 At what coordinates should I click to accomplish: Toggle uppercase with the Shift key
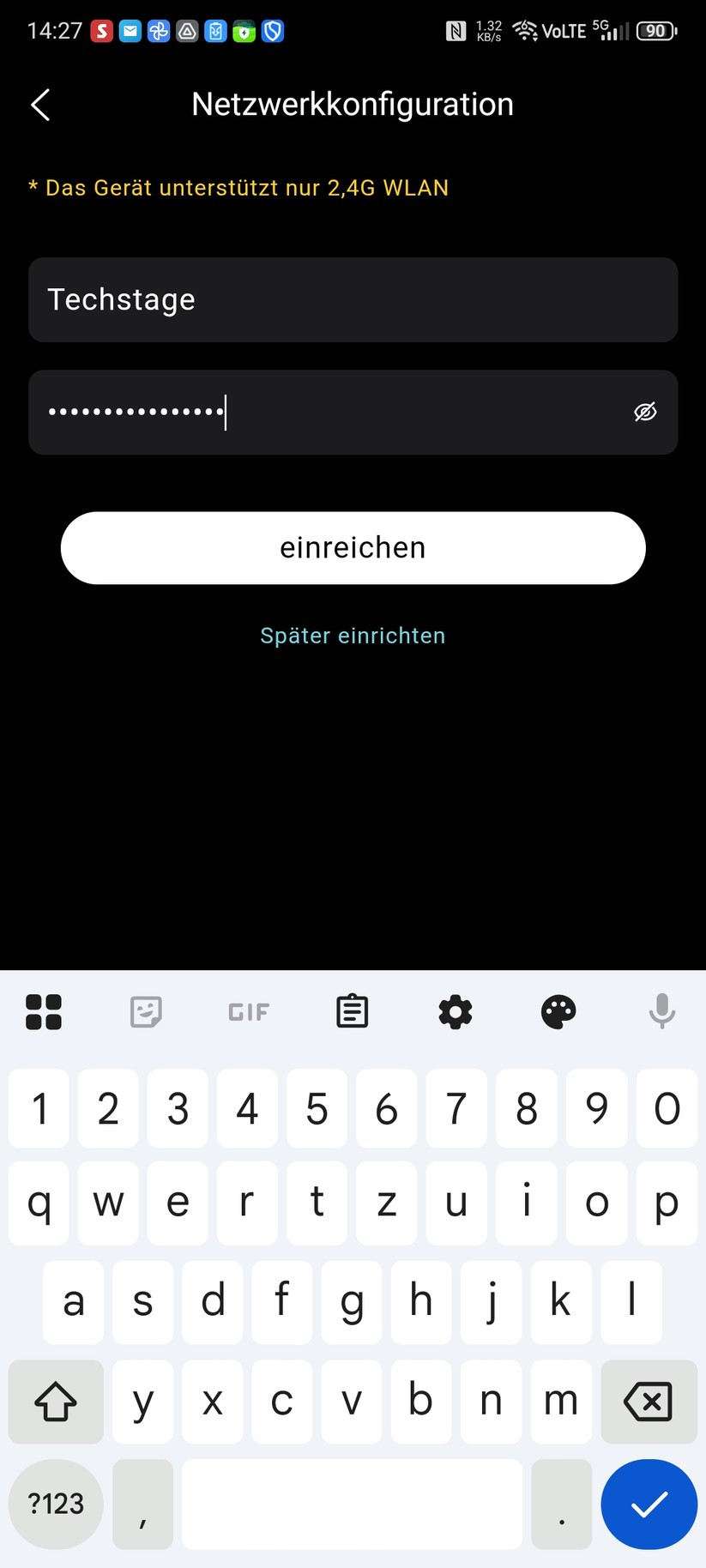pos(56,1402)
